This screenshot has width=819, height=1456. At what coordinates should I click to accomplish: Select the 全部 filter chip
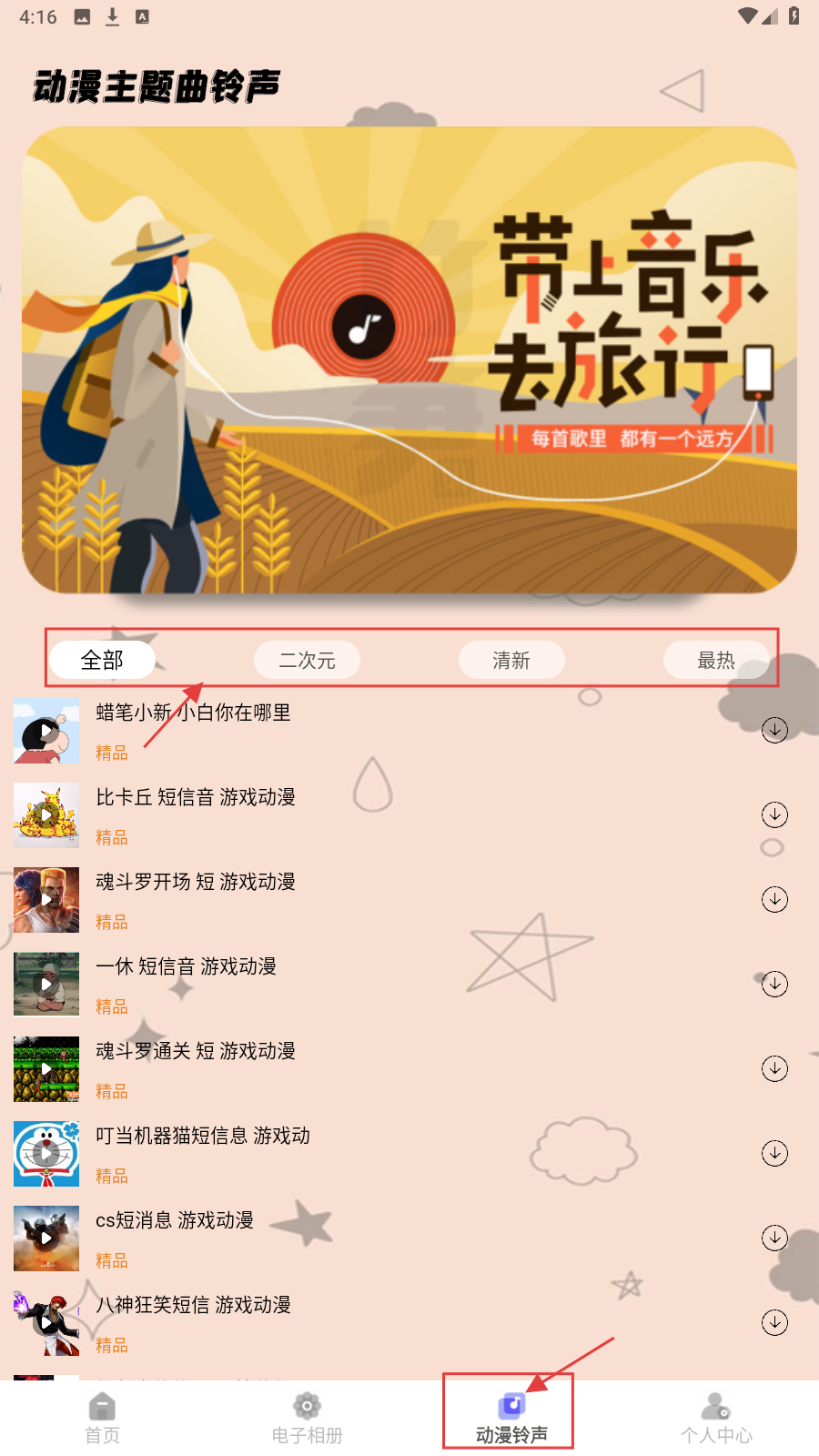(x=102, y=660)
